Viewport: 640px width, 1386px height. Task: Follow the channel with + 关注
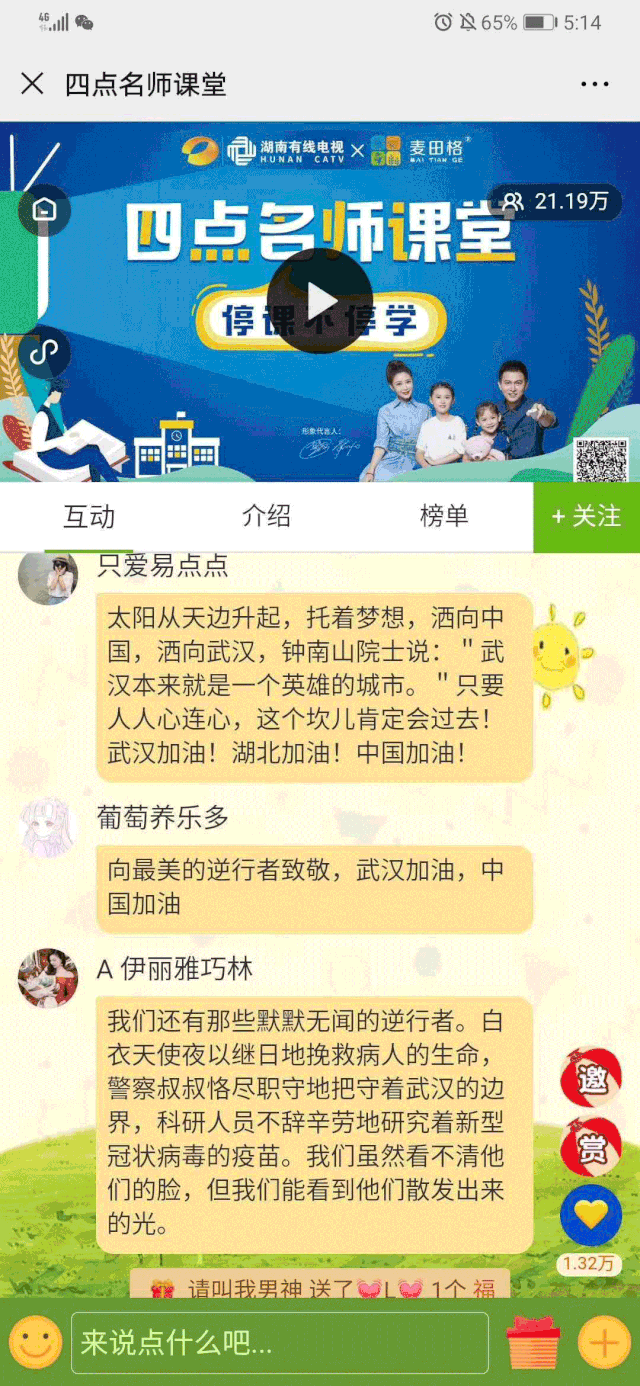(x=587, y=516)
